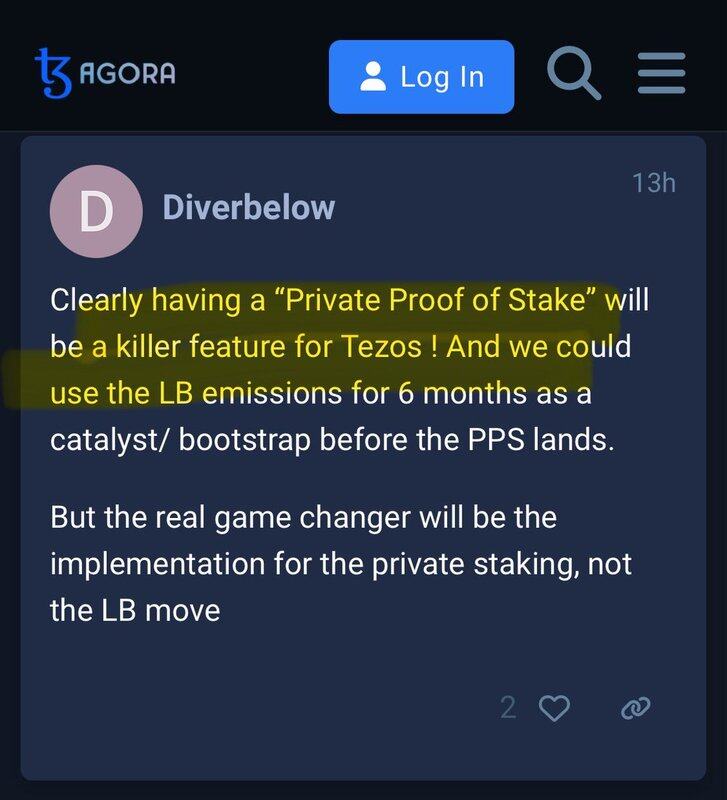727x800 pixels.
Task: Open the Diverbelow username link
Action: coord(249,208)
